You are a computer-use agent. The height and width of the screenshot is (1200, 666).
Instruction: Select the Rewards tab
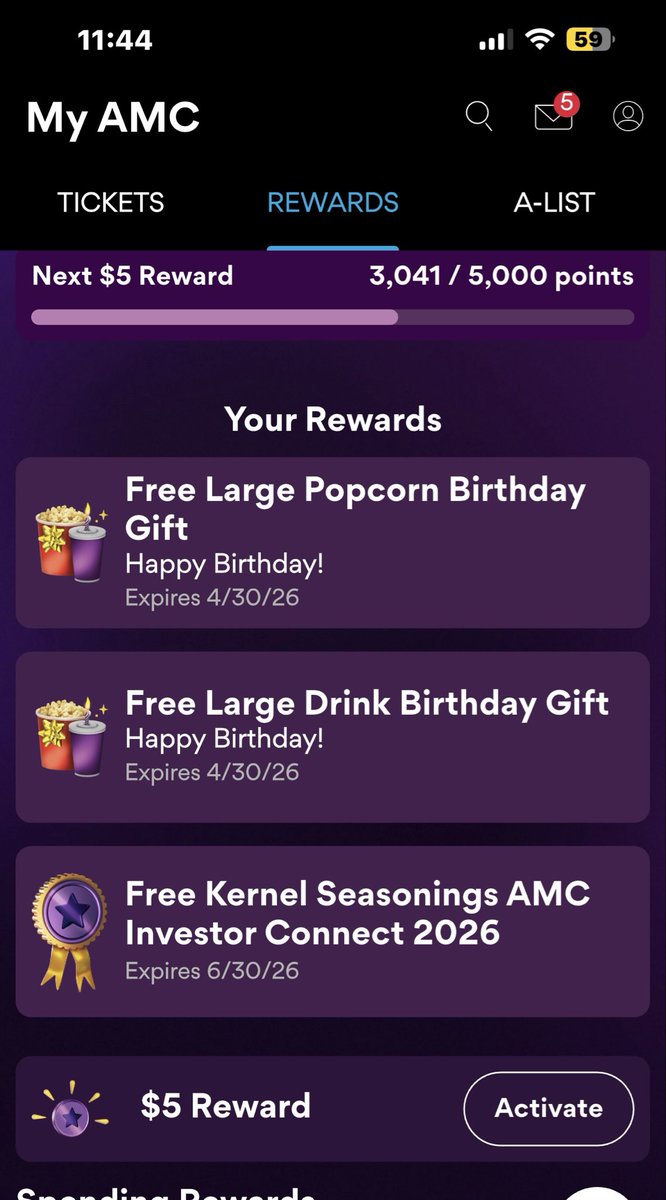click(333, 202)
